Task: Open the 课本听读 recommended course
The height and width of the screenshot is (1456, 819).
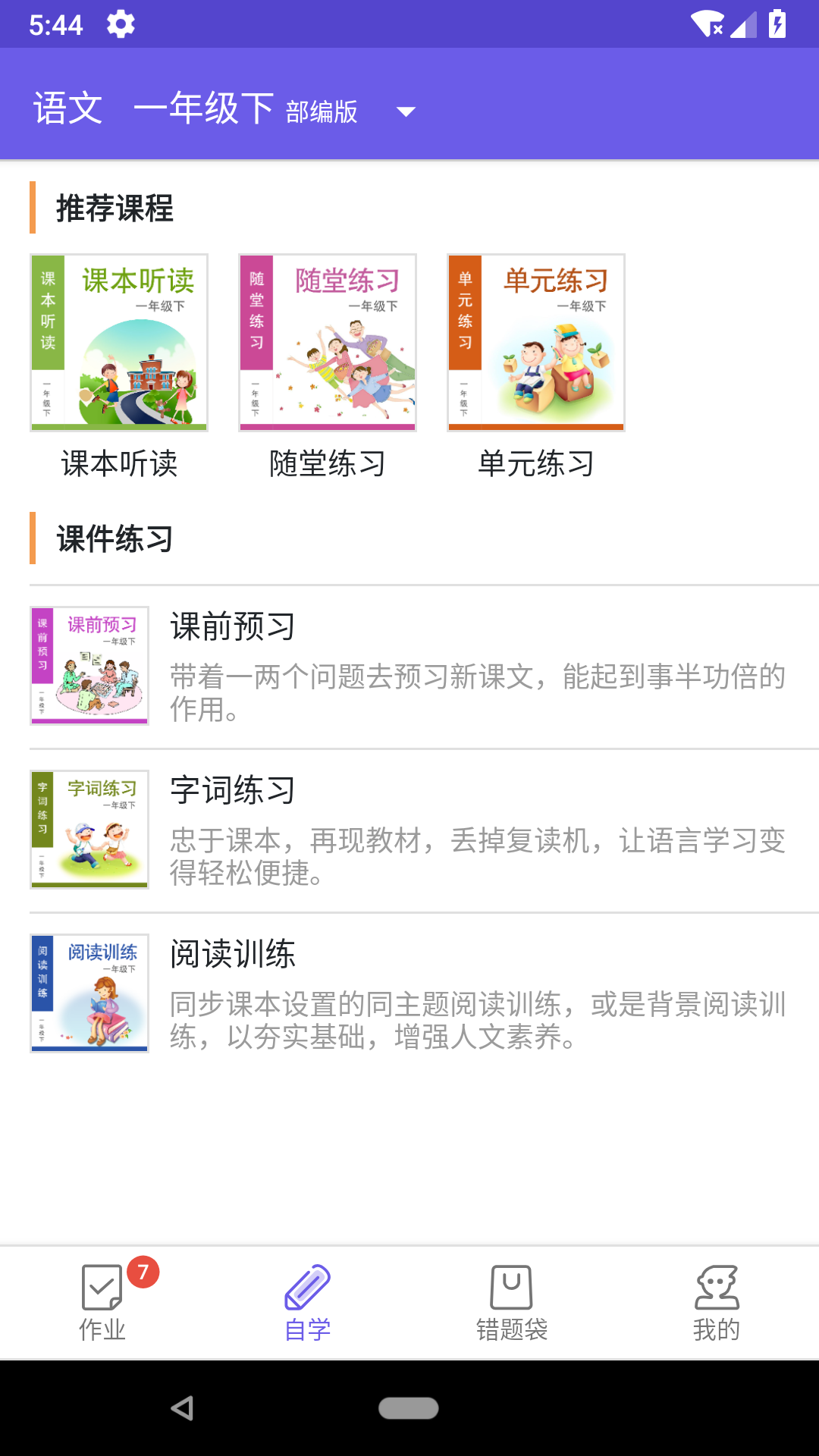Action: pyautogui.click(x=119, y=344)
